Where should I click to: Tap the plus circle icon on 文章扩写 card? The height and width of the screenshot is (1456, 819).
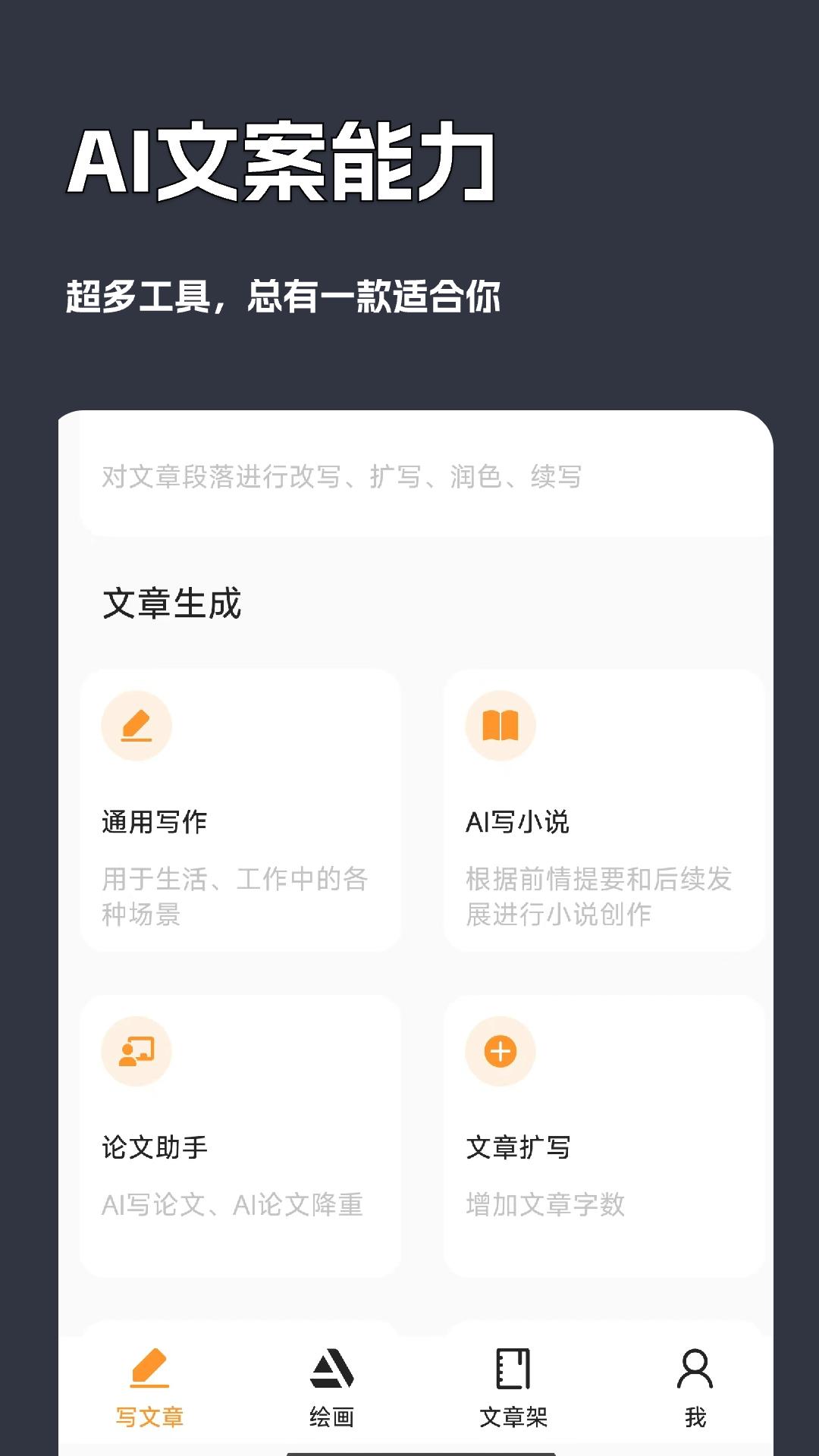[x=501, y=1051]
